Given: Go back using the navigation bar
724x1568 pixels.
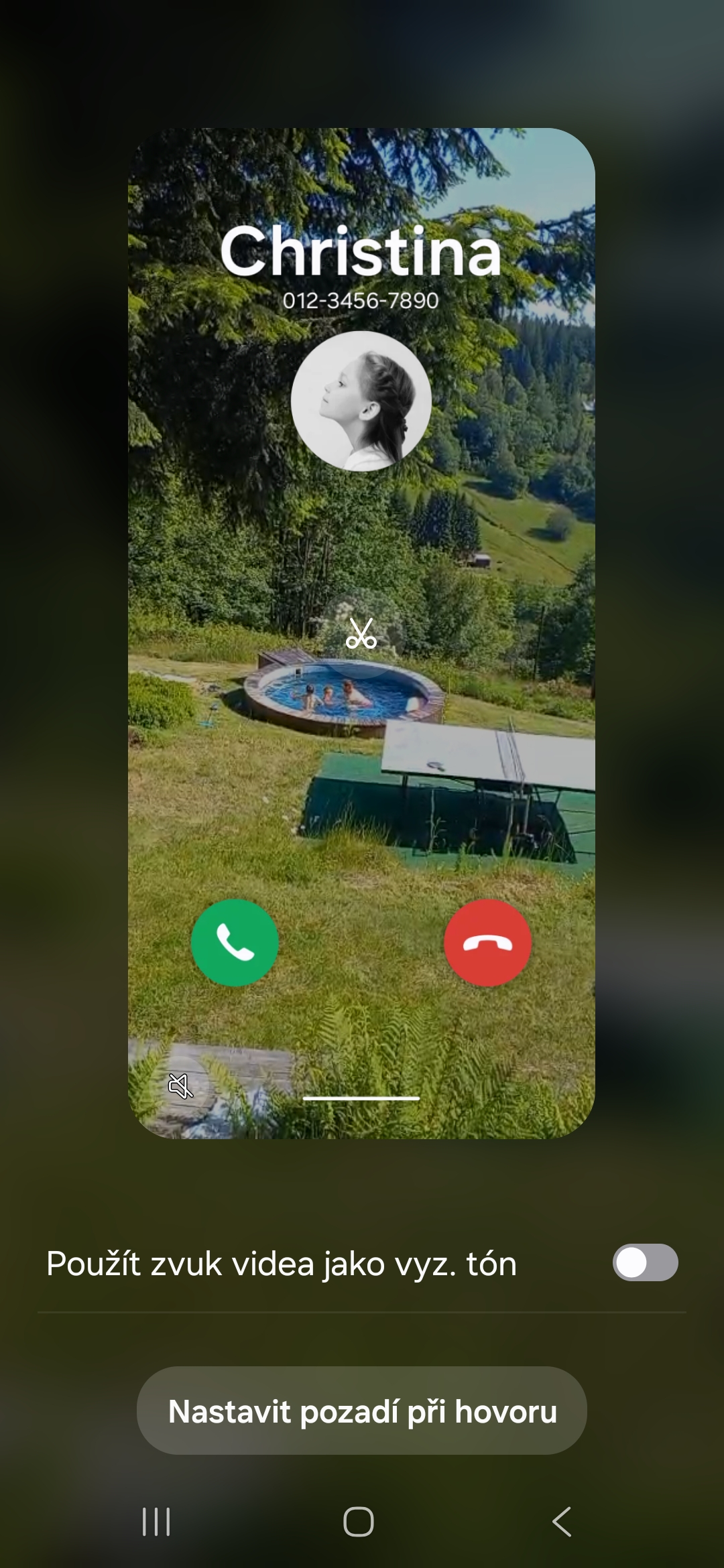Looking at the screenshot, I should (x=562, y=1522).
